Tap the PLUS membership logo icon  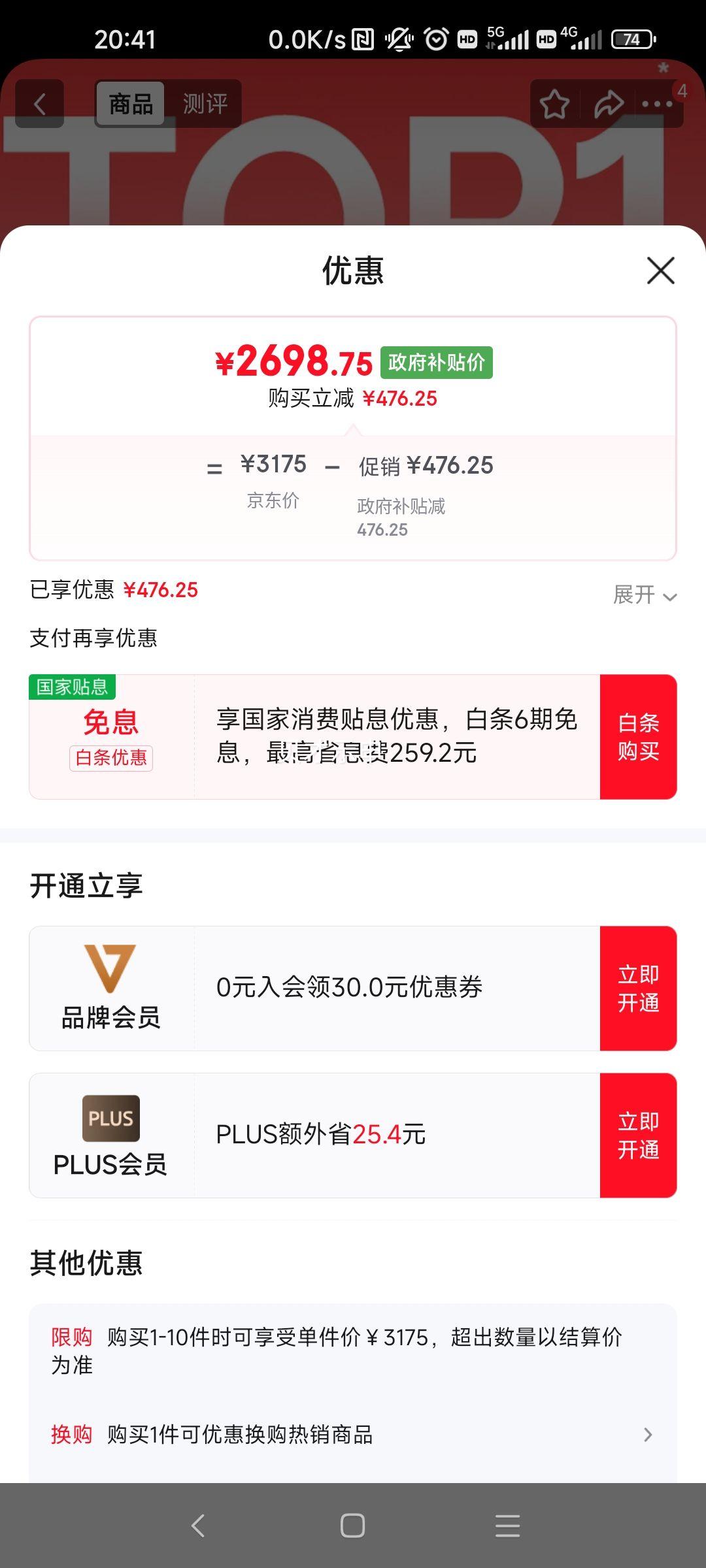[x=110, y=1119]
